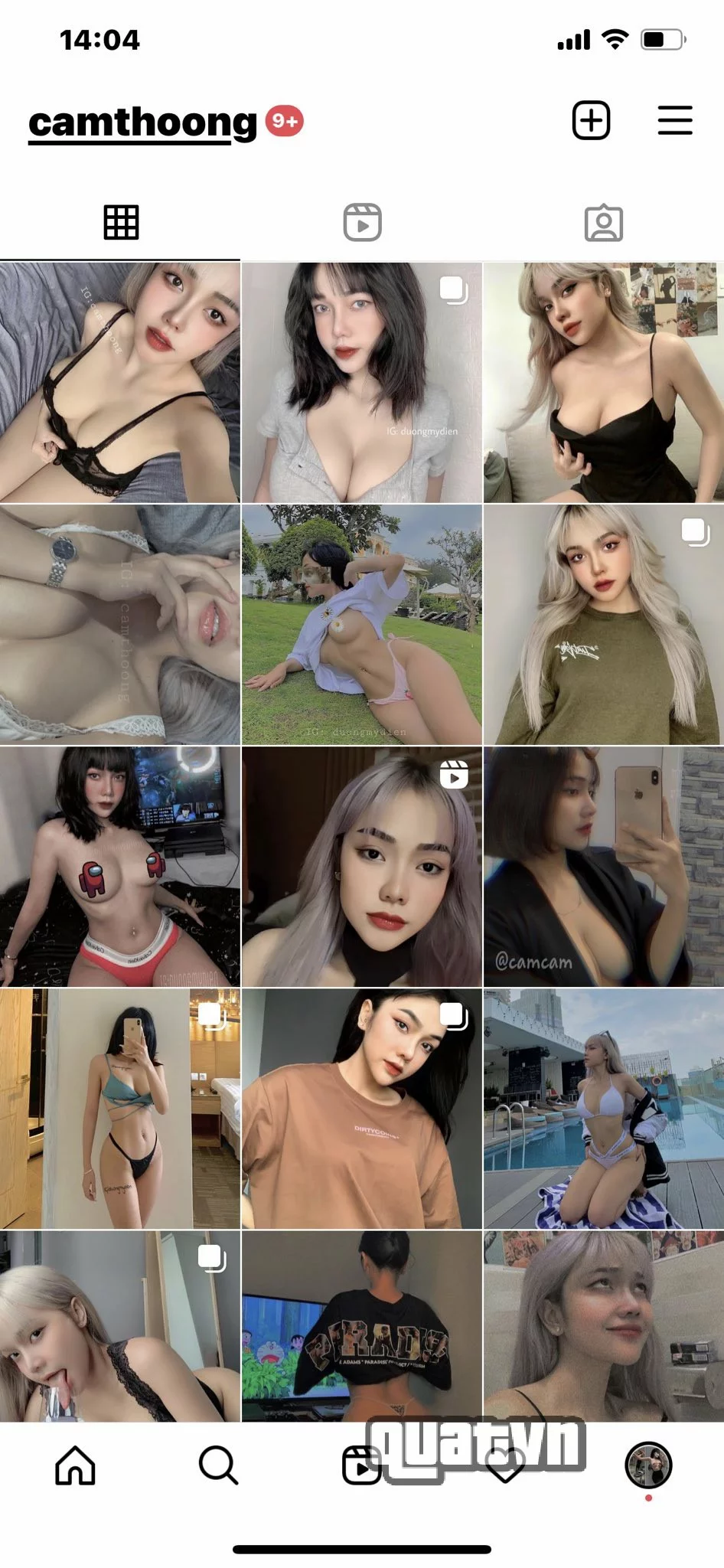Switch to the Reels profile tab
Screen dimensions: 724x1568
click(x=362, y=223)
